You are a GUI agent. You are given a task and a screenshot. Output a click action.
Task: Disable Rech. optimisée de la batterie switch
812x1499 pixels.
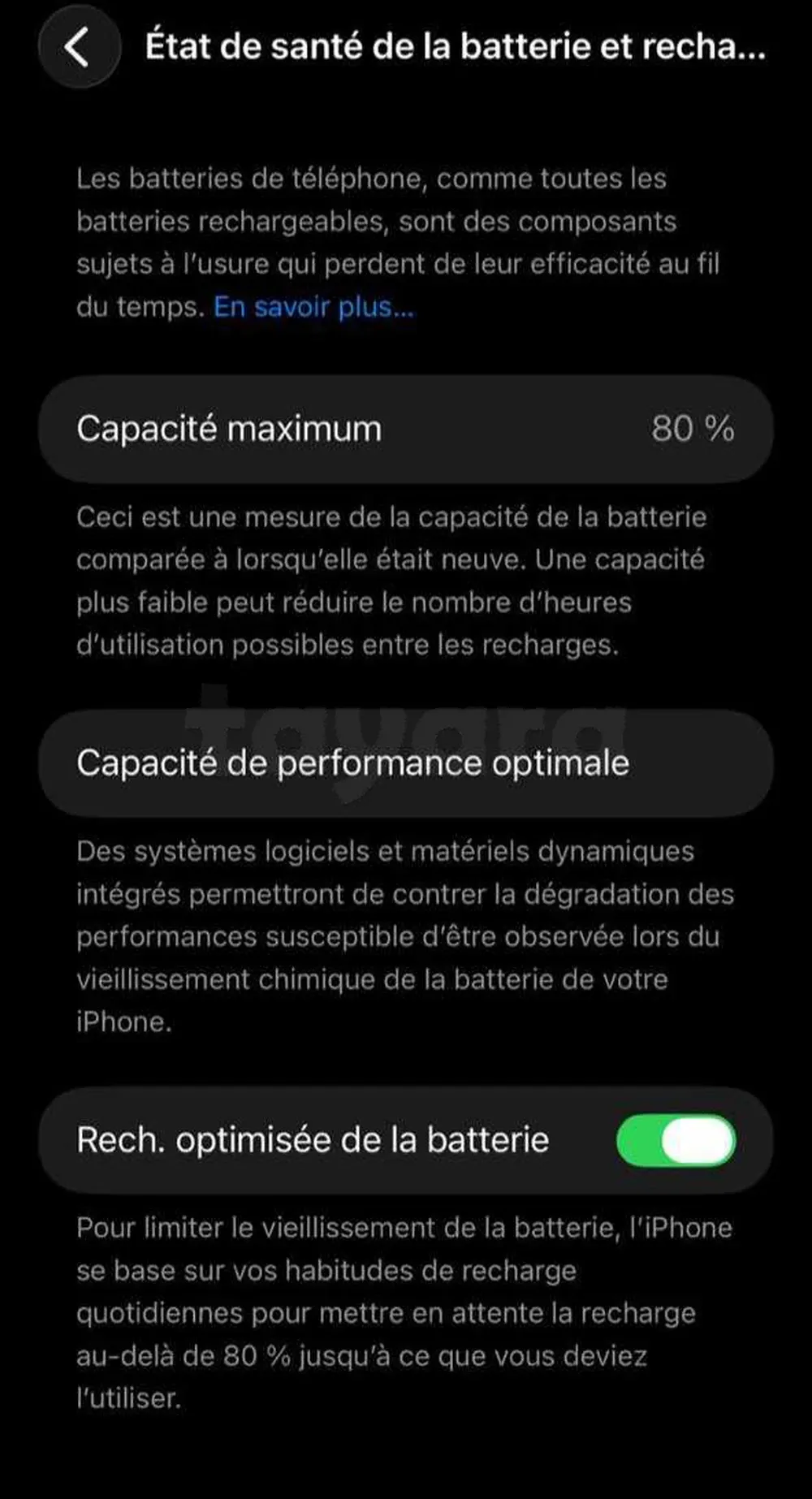(x=676, y=1140)
